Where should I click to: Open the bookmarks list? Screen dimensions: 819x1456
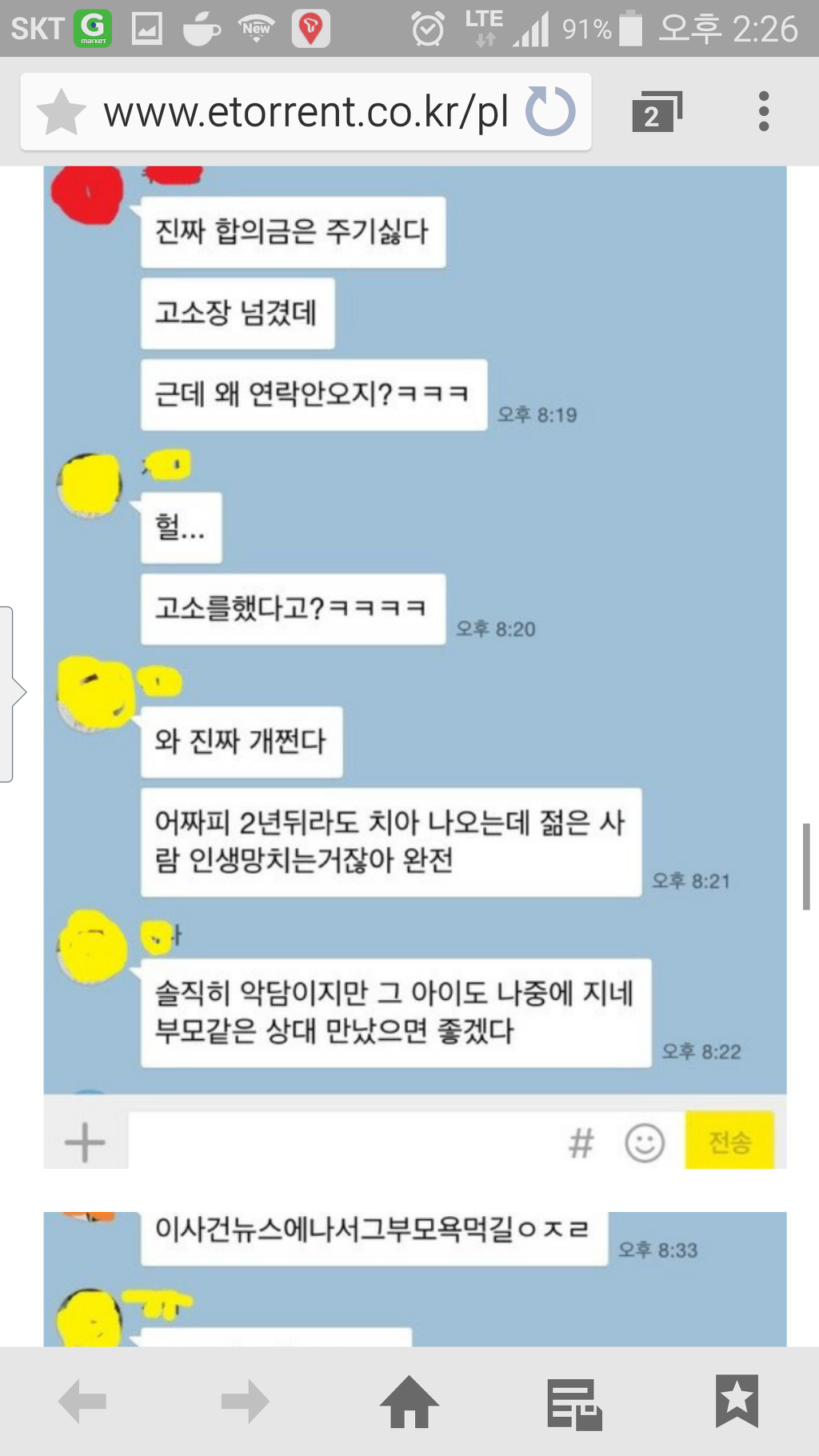point(737,1402)
